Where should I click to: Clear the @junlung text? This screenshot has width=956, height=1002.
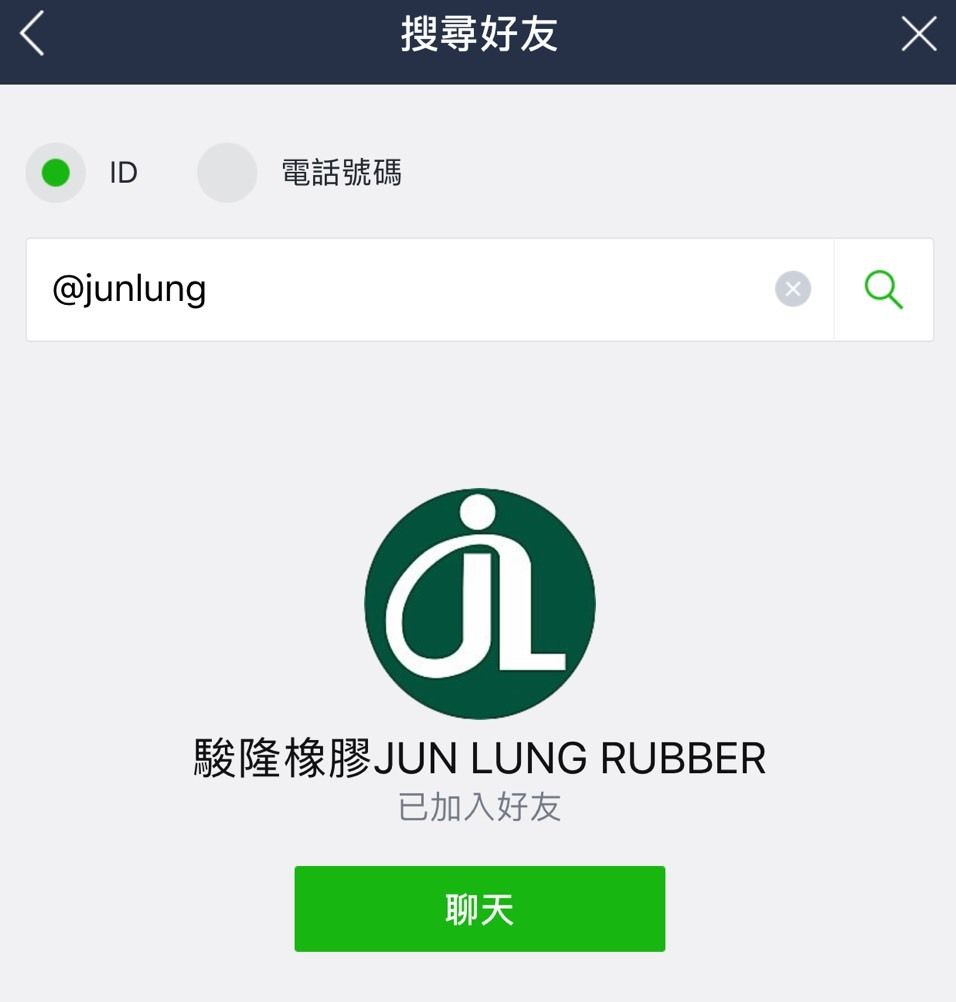point(792,290)
